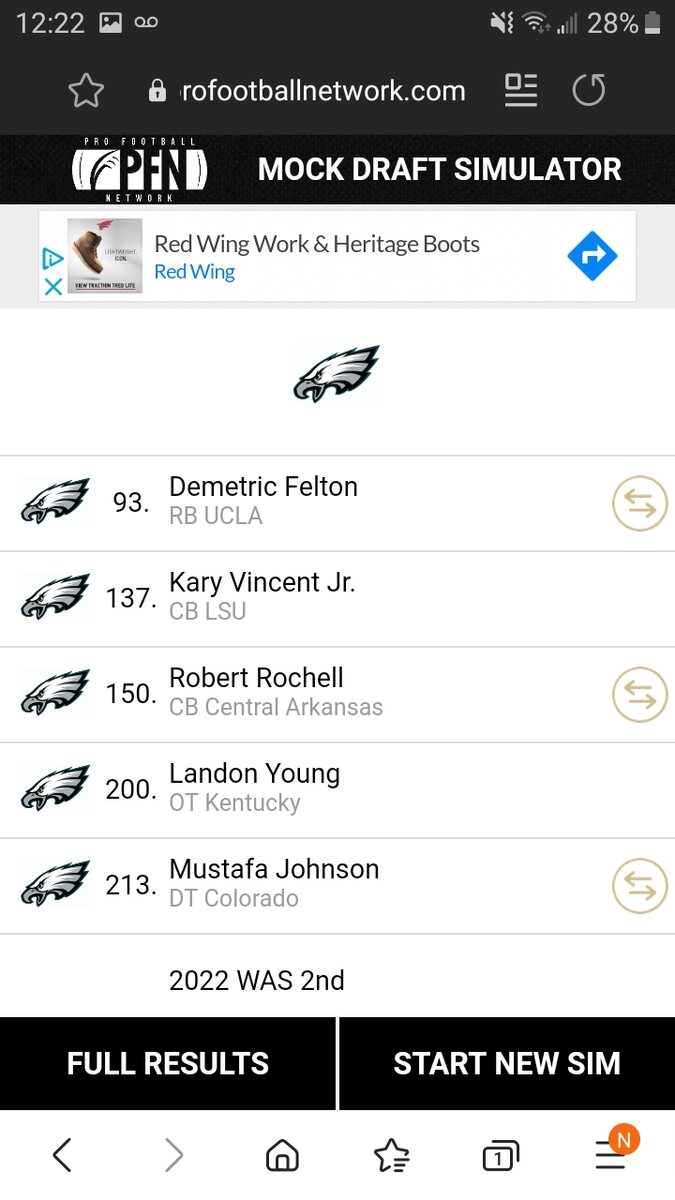This screenshot has height=1200, width=675.
Task: Tap the PFN logo
Action: click(x=139, y=169)
